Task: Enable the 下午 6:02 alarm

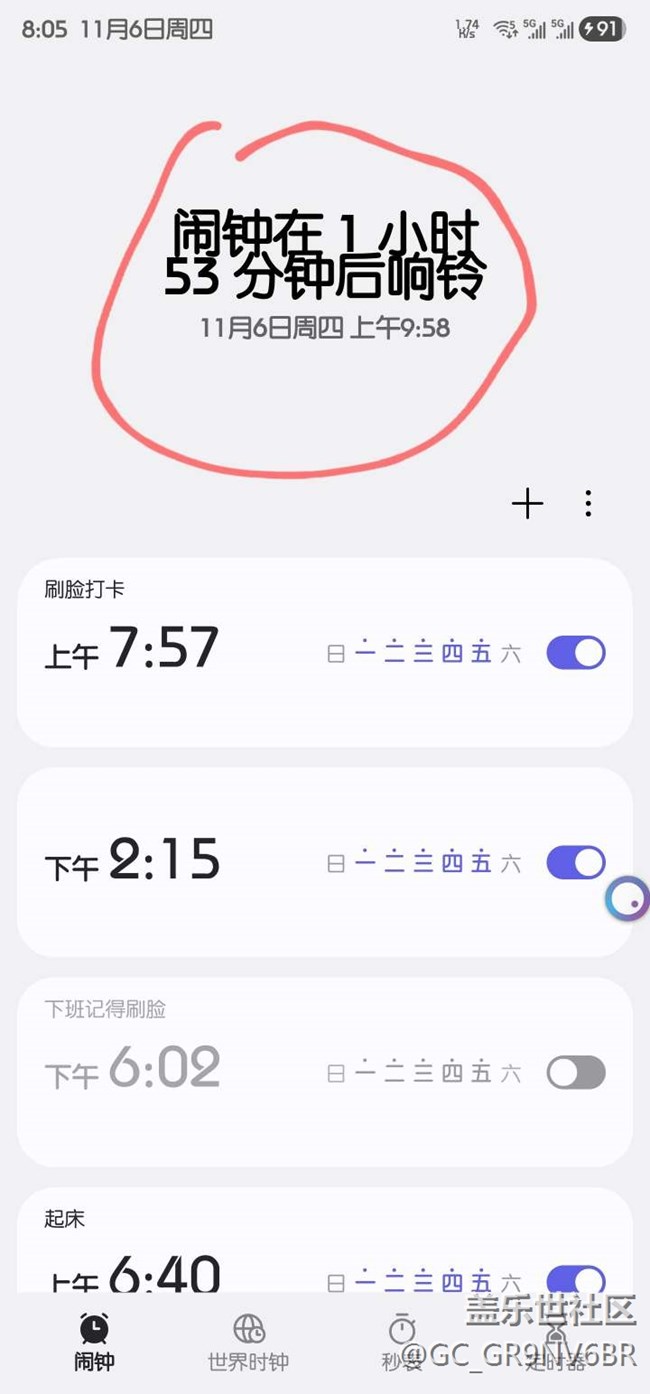Action: [575, 1073]
